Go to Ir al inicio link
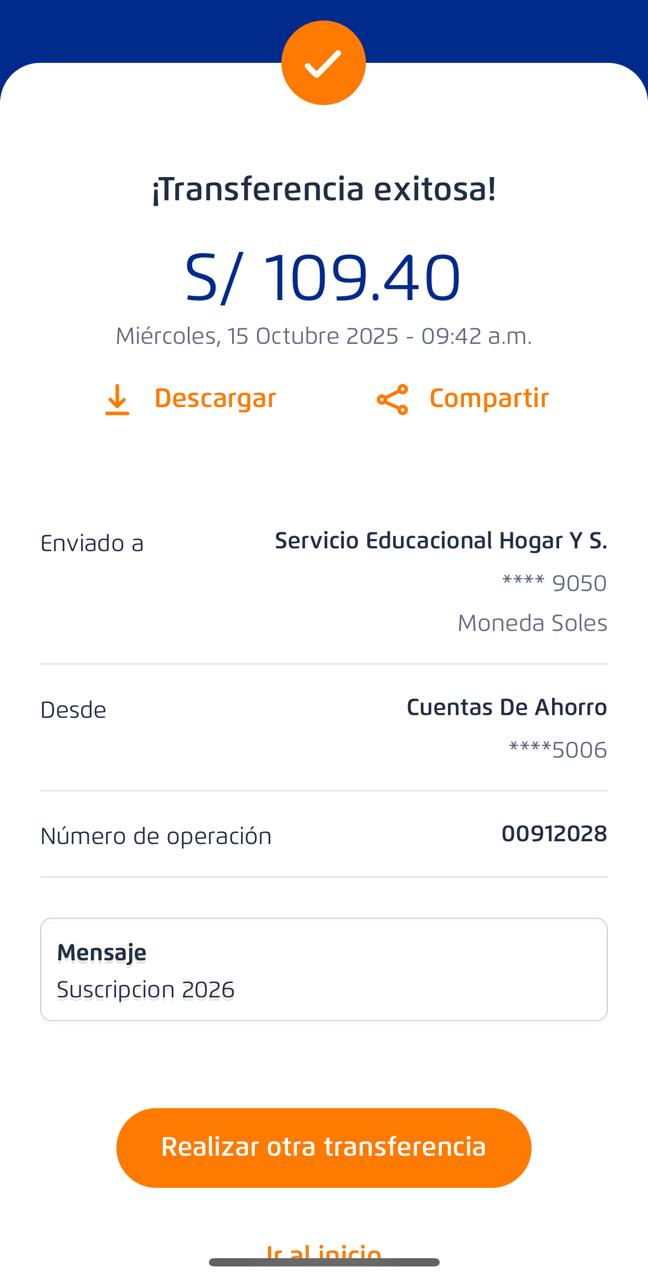Screen dimensions: 648x1280 tap(323, 1252)
